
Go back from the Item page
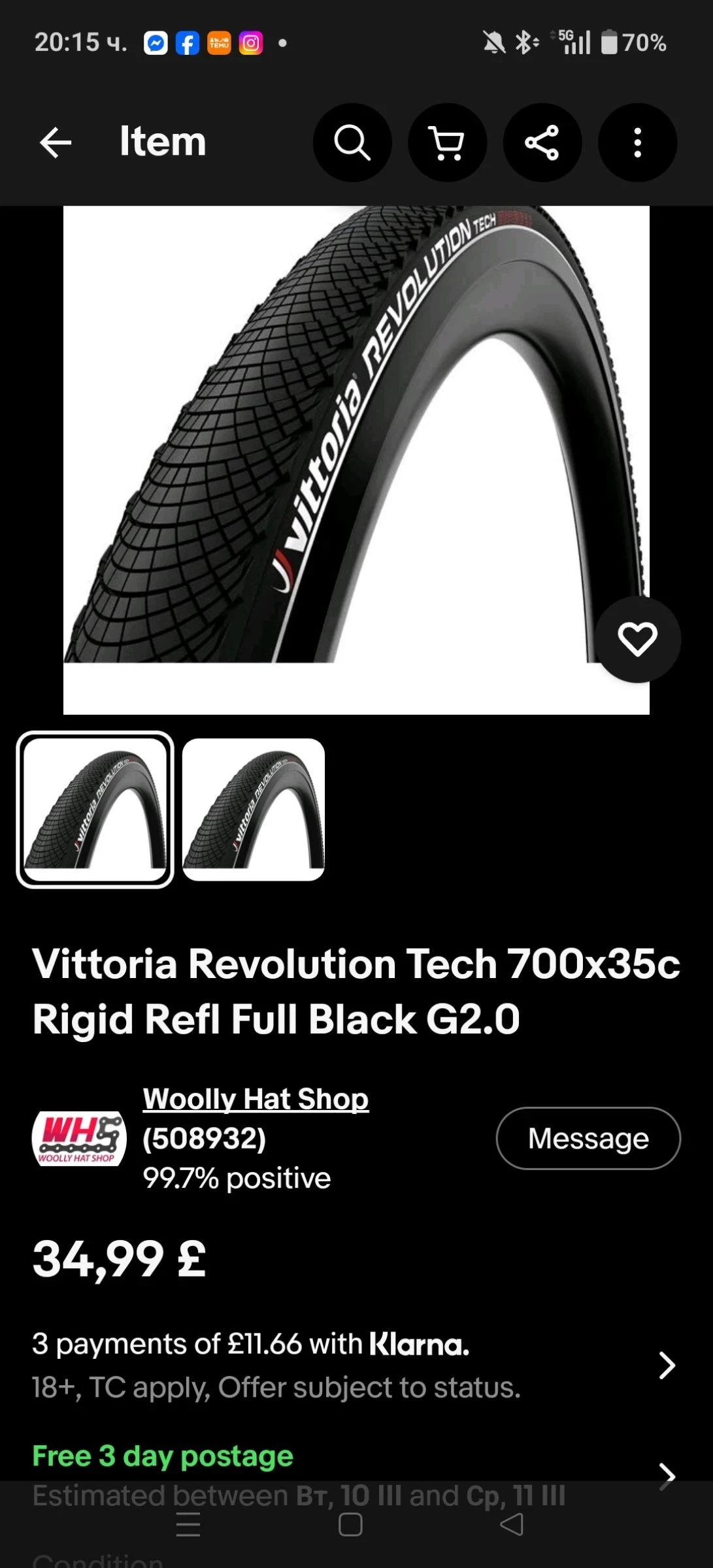tap(55, 142)
